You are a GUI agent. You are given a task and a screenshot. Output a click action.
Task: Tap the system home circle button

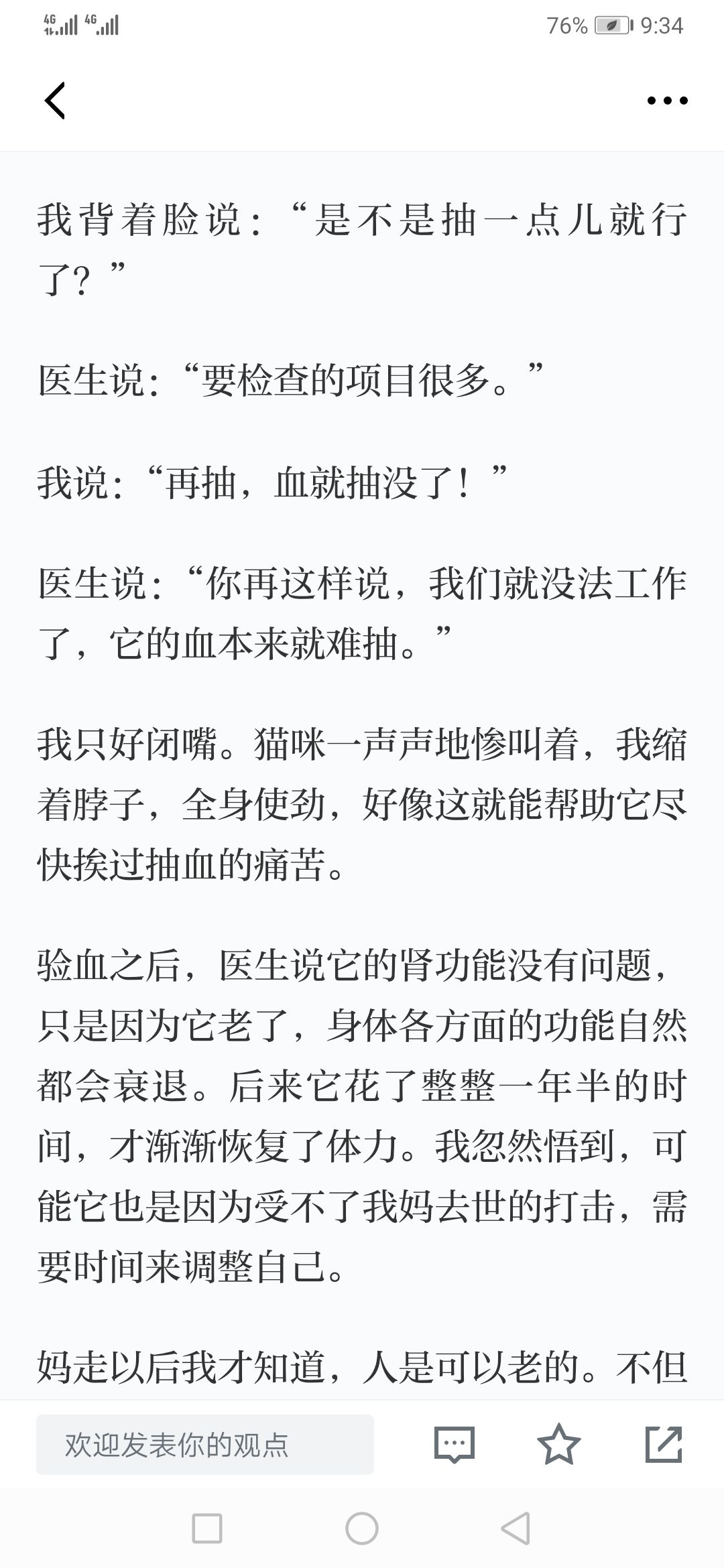[x=362, y=1528]
